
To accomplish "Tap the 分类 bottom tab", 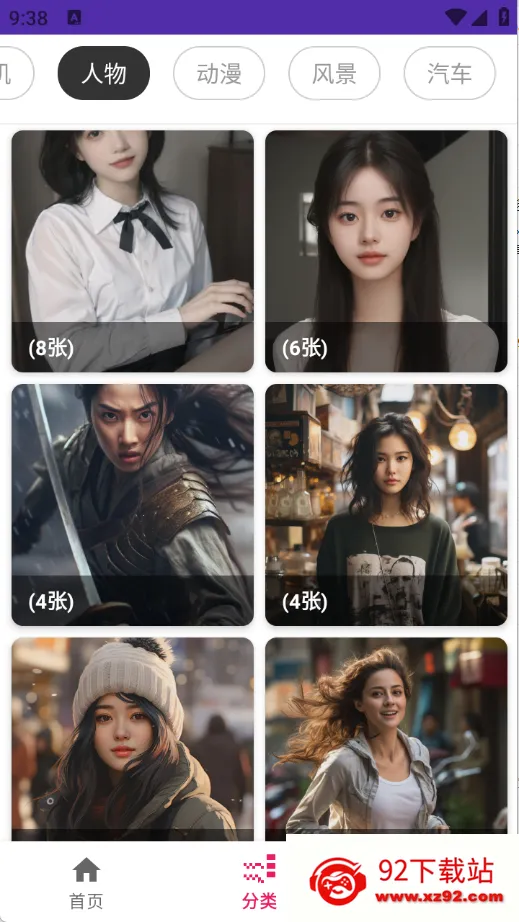I will tap(259, 883).
